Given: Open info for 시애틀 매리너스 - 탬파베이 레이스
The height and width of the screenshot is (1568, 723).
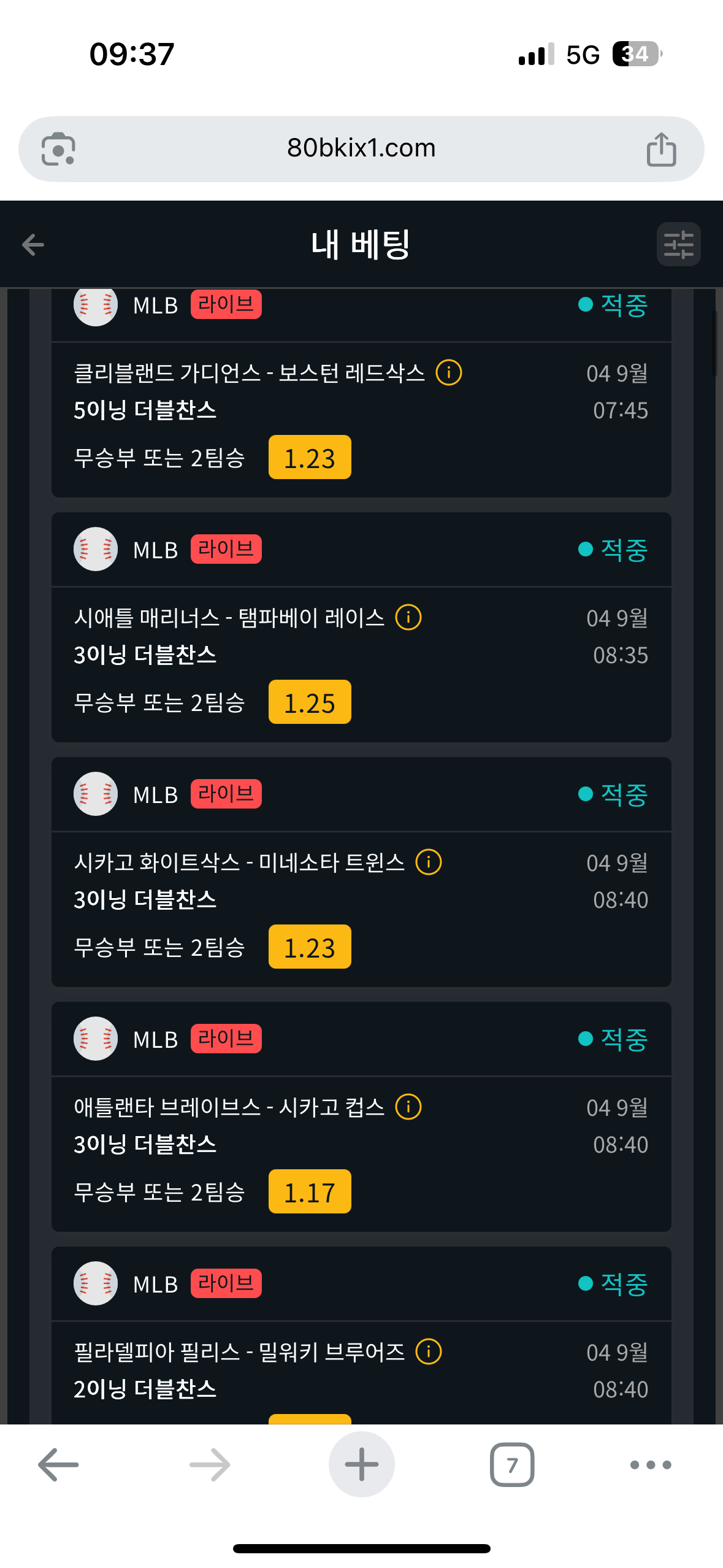Looking at the screenshot, I should [x=408, y=617].
